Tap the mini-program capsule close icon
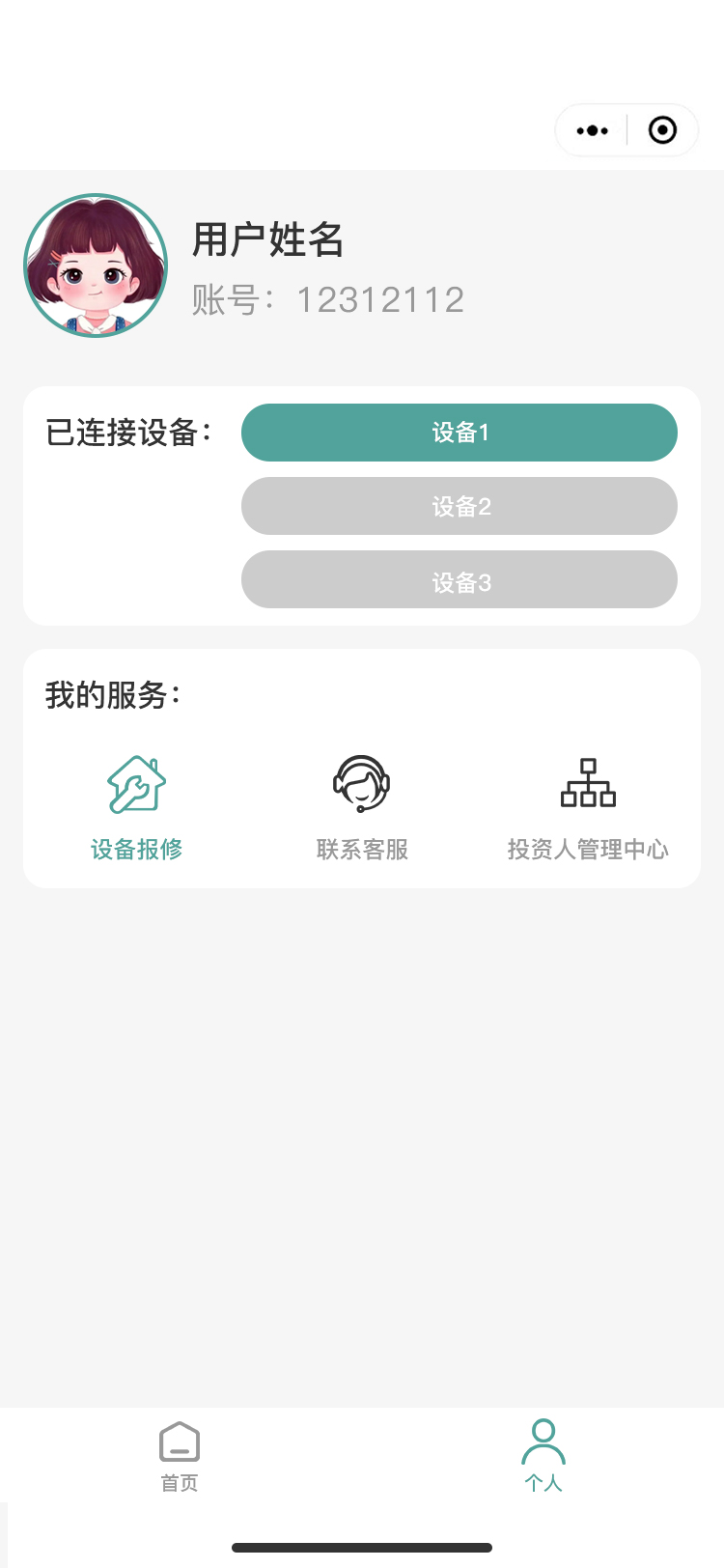The height and width of the screenshot is (1568, 724). 662,129
